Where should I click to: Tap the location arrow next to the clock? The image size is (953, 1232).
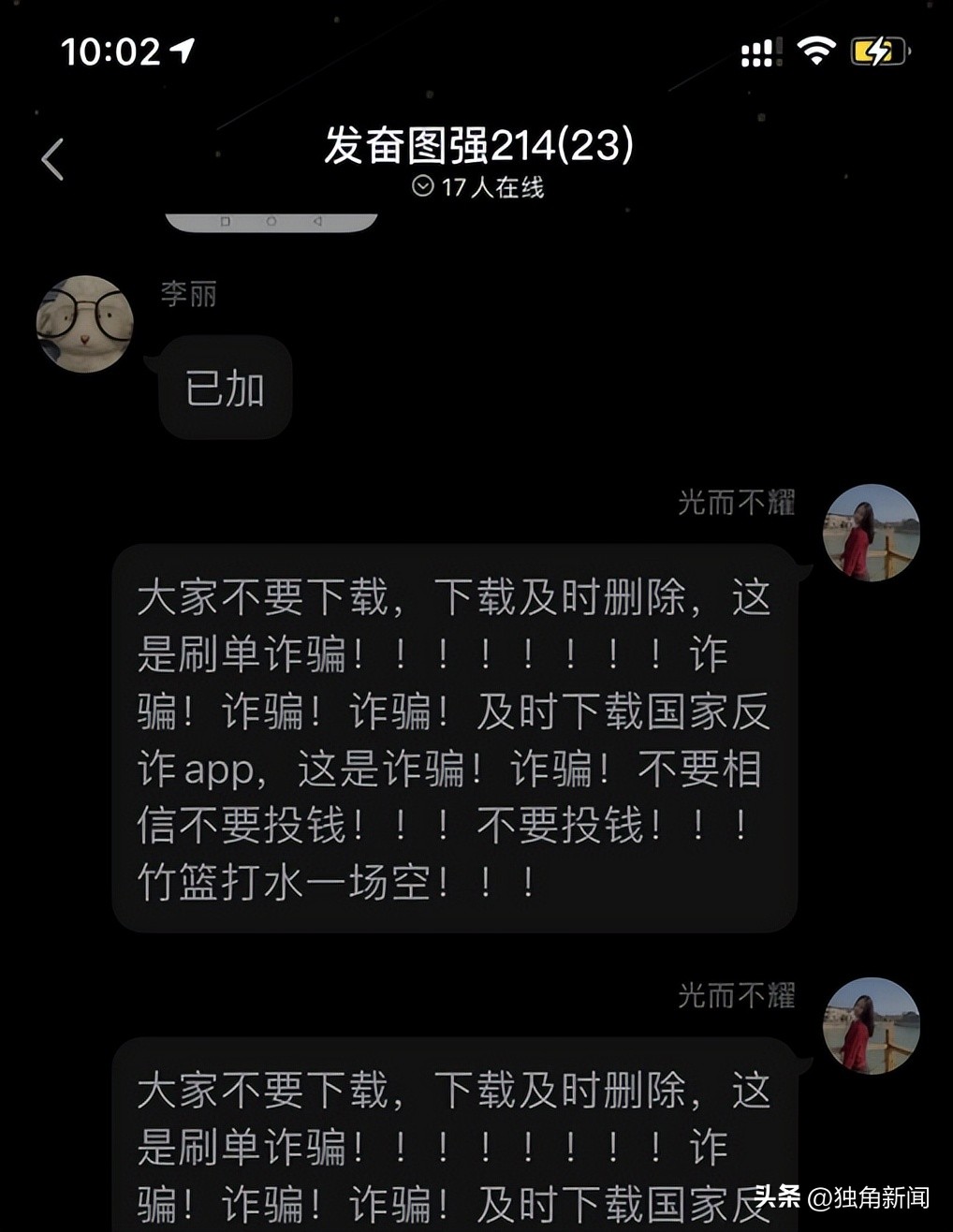pos(181,53)
